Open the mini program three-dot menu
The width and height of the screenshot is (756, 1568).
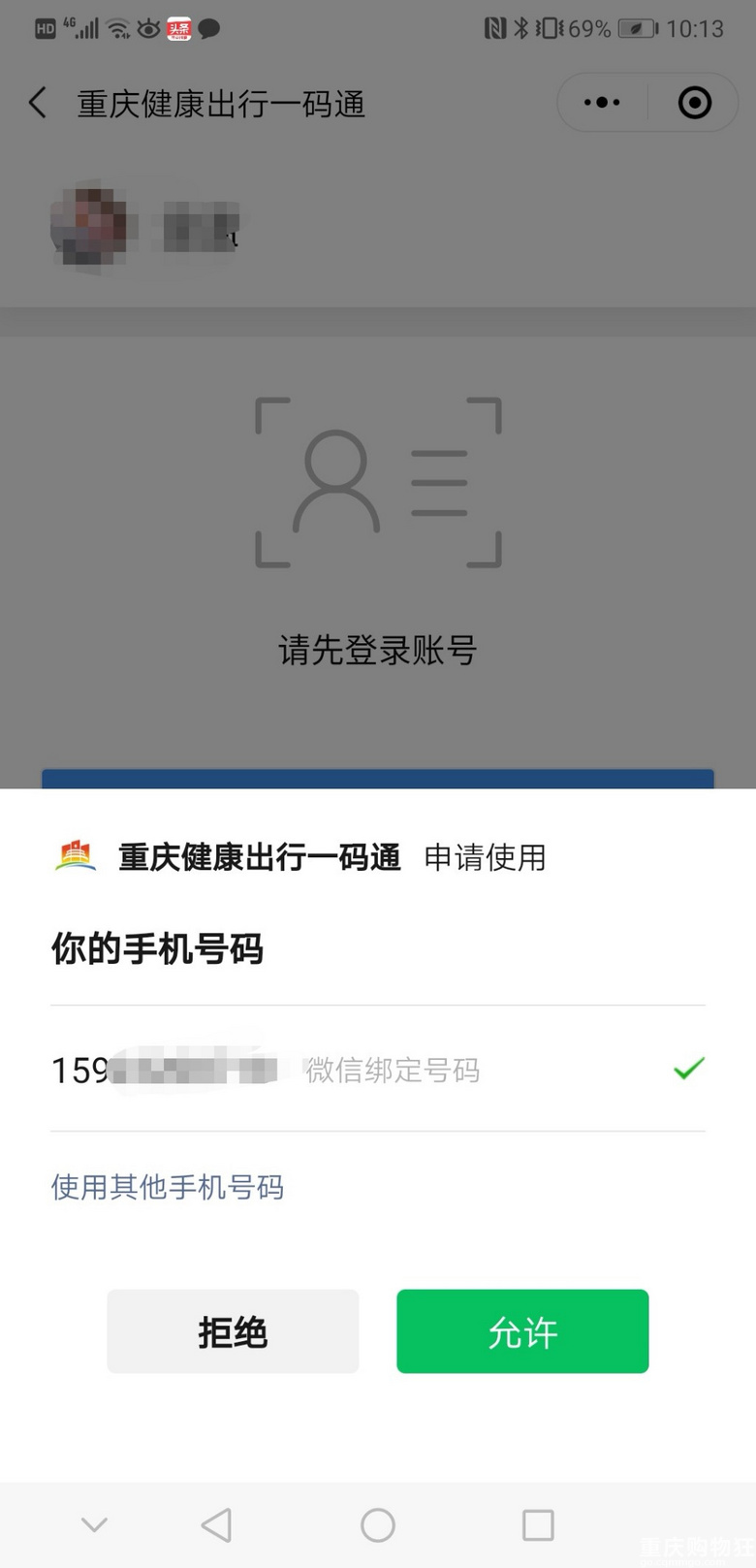(602, 103)
